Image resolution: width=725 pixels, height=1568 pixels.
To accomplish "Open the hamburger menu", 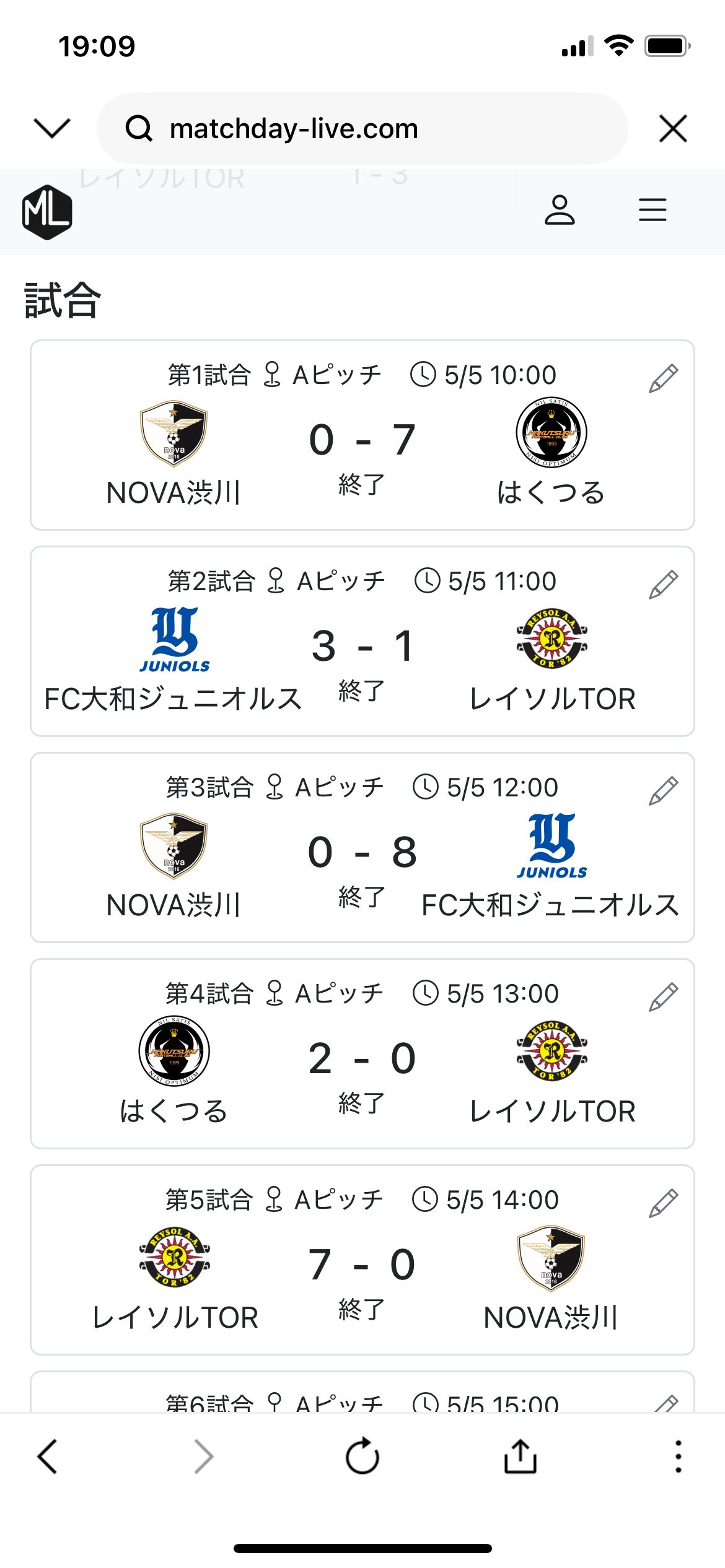I will 652,210.
